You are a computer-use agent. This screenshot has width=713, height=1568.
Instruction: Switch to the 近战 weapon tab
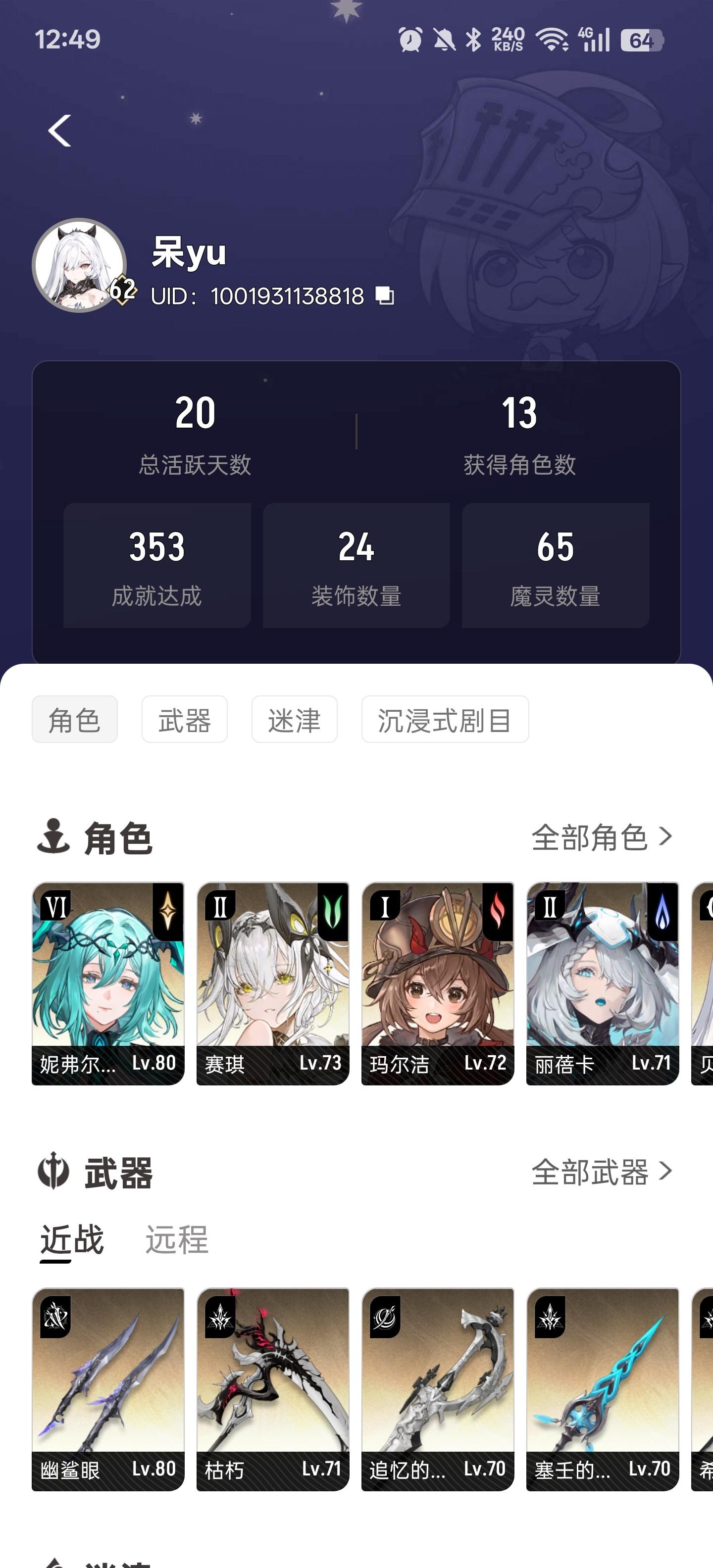(x=72, y=1240)
